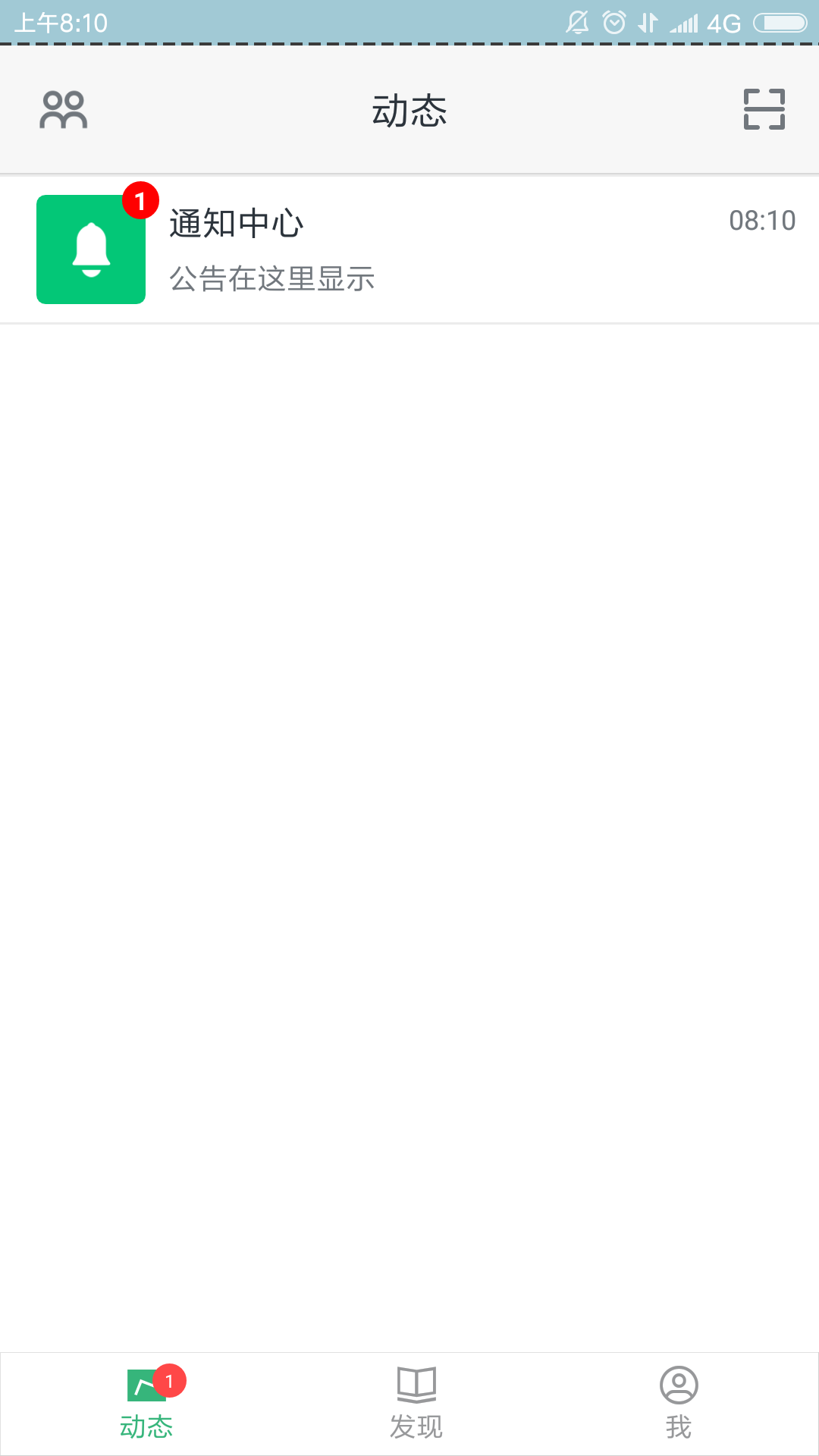The width and height of the screenshot is (819, 1456).
Task: Open the contacts icon in the header
Action: click(64, 110)
